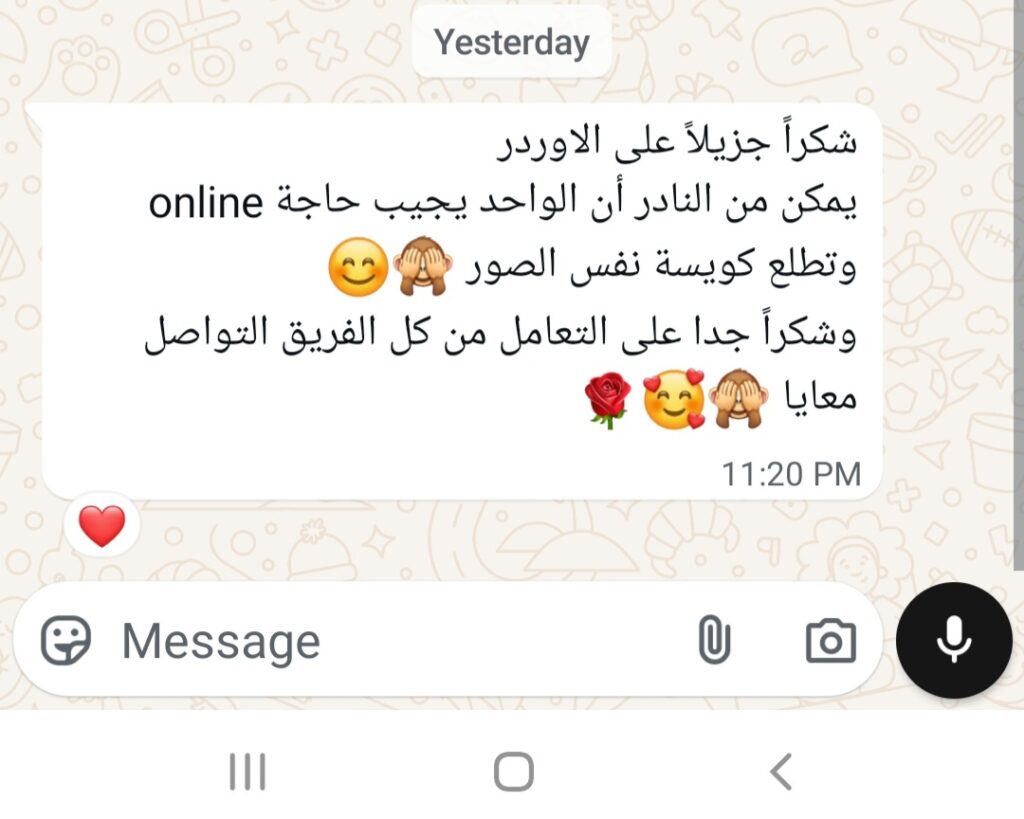The image size is (1024, 819).
Task: Tap the paperclip attach icon
Action: click(x=712, y=641)
